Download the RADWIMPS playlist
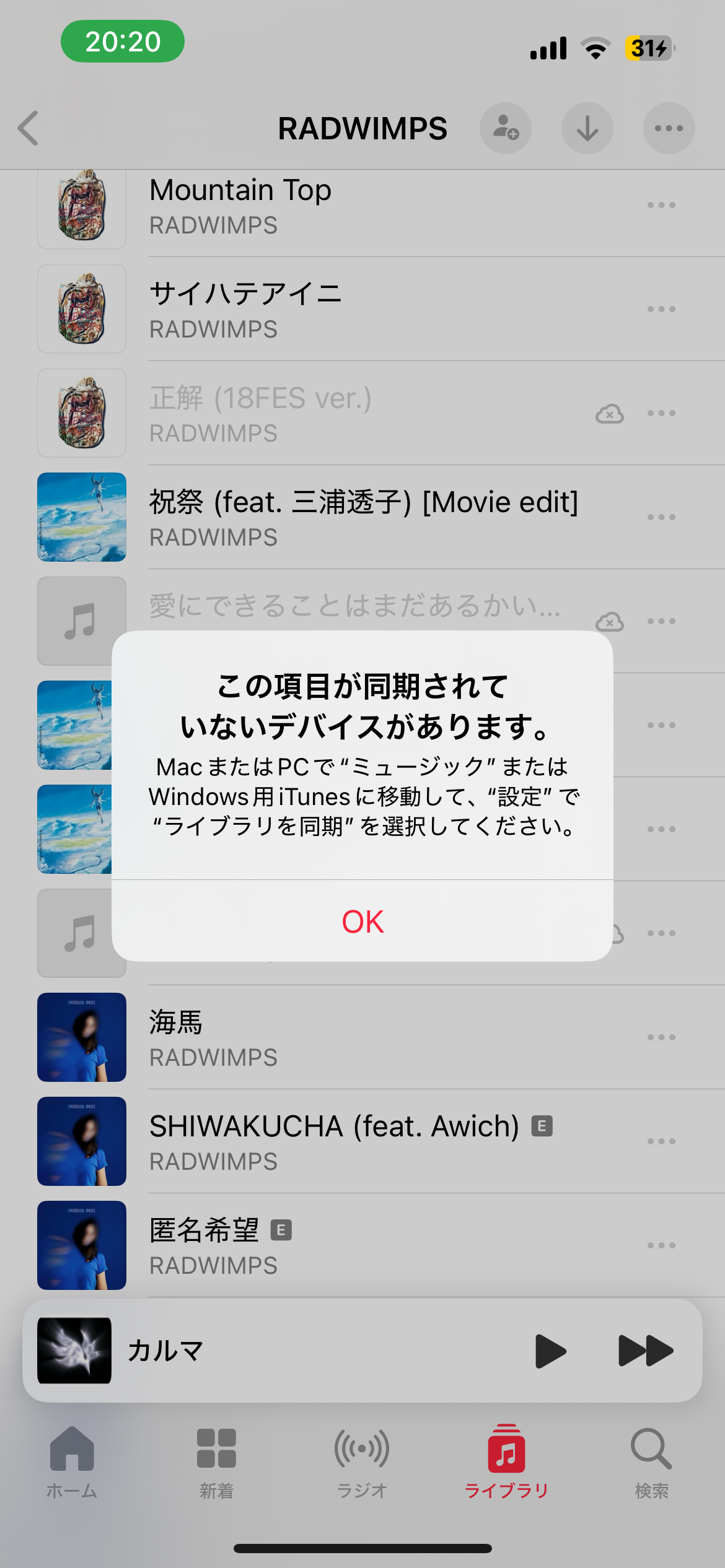 pyautogui.click(x=587, y=128)
